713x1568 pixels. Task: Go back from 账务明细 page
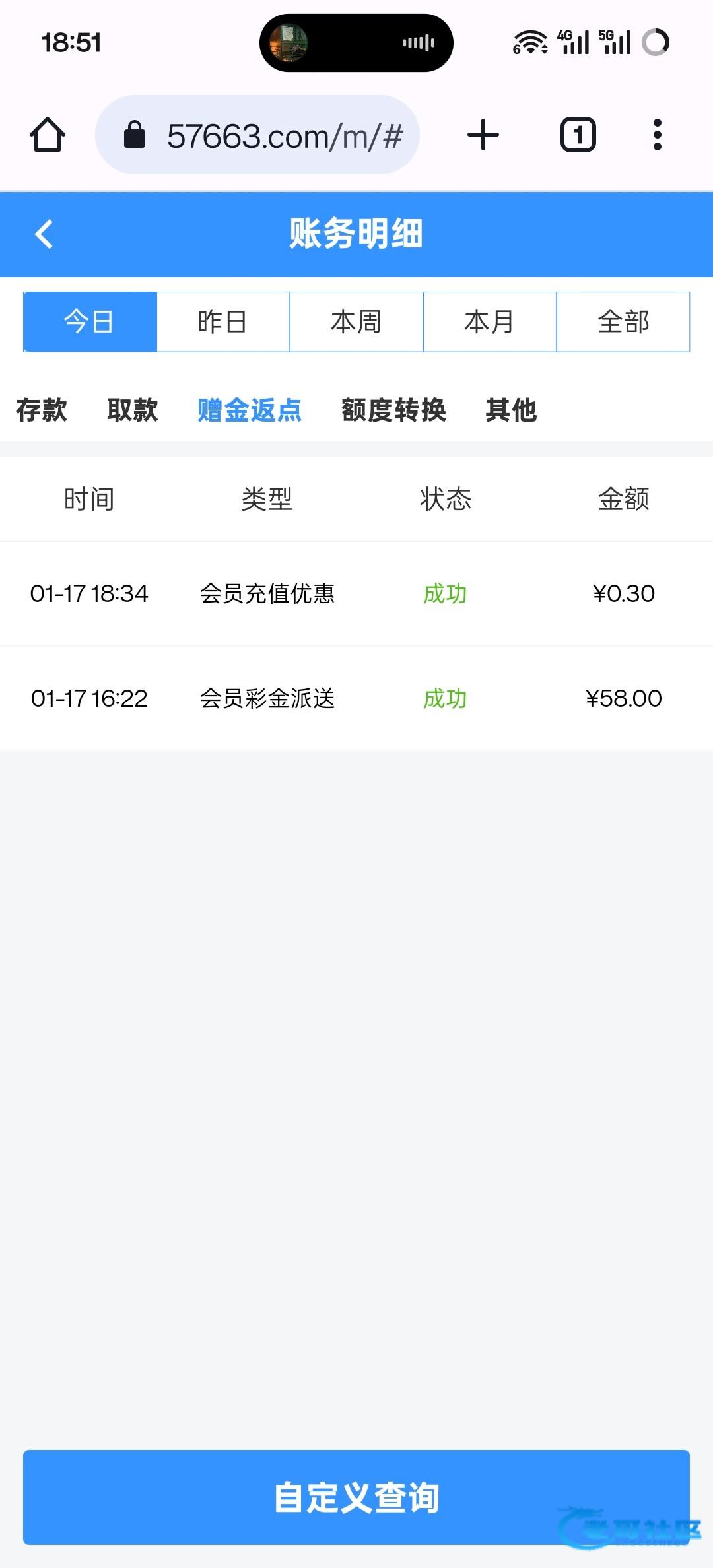click(x=44, y=234)
